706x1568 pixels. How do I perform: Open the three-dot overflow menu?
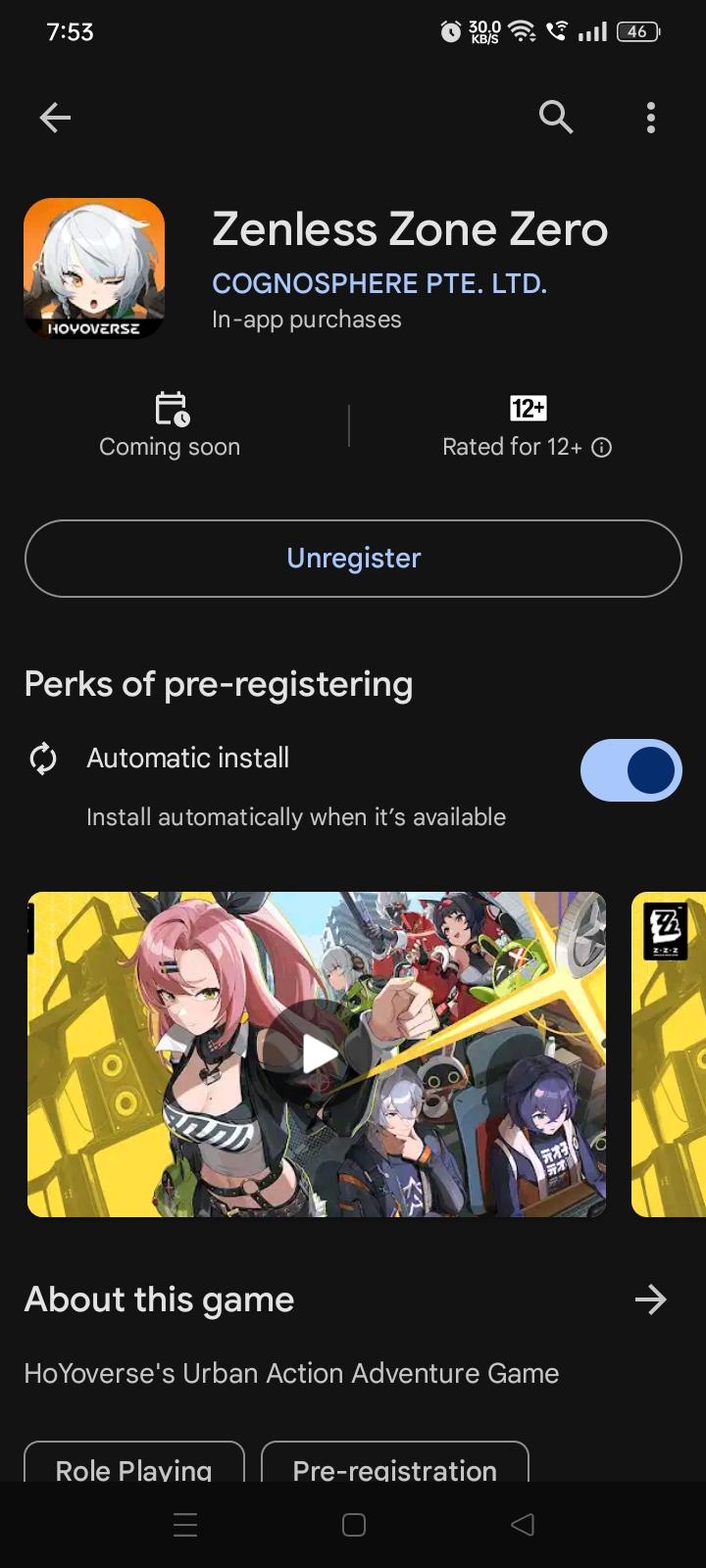[650, 118]
